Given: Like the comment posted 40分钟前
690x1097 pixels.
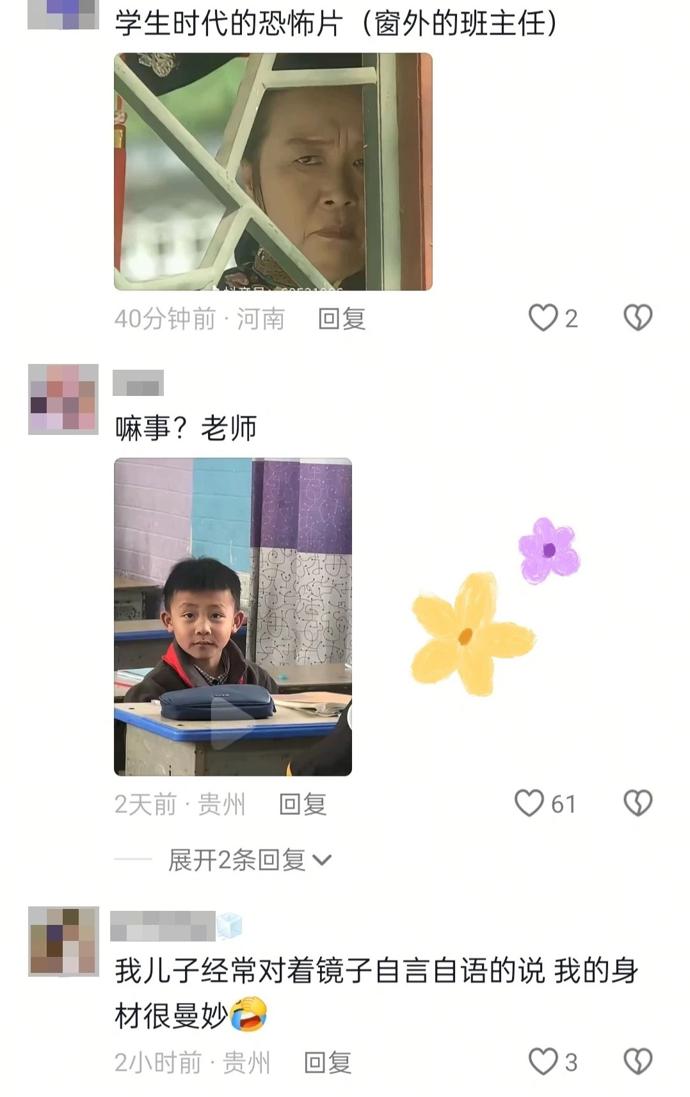Looking at the screenshot, I should click(543, 319).
